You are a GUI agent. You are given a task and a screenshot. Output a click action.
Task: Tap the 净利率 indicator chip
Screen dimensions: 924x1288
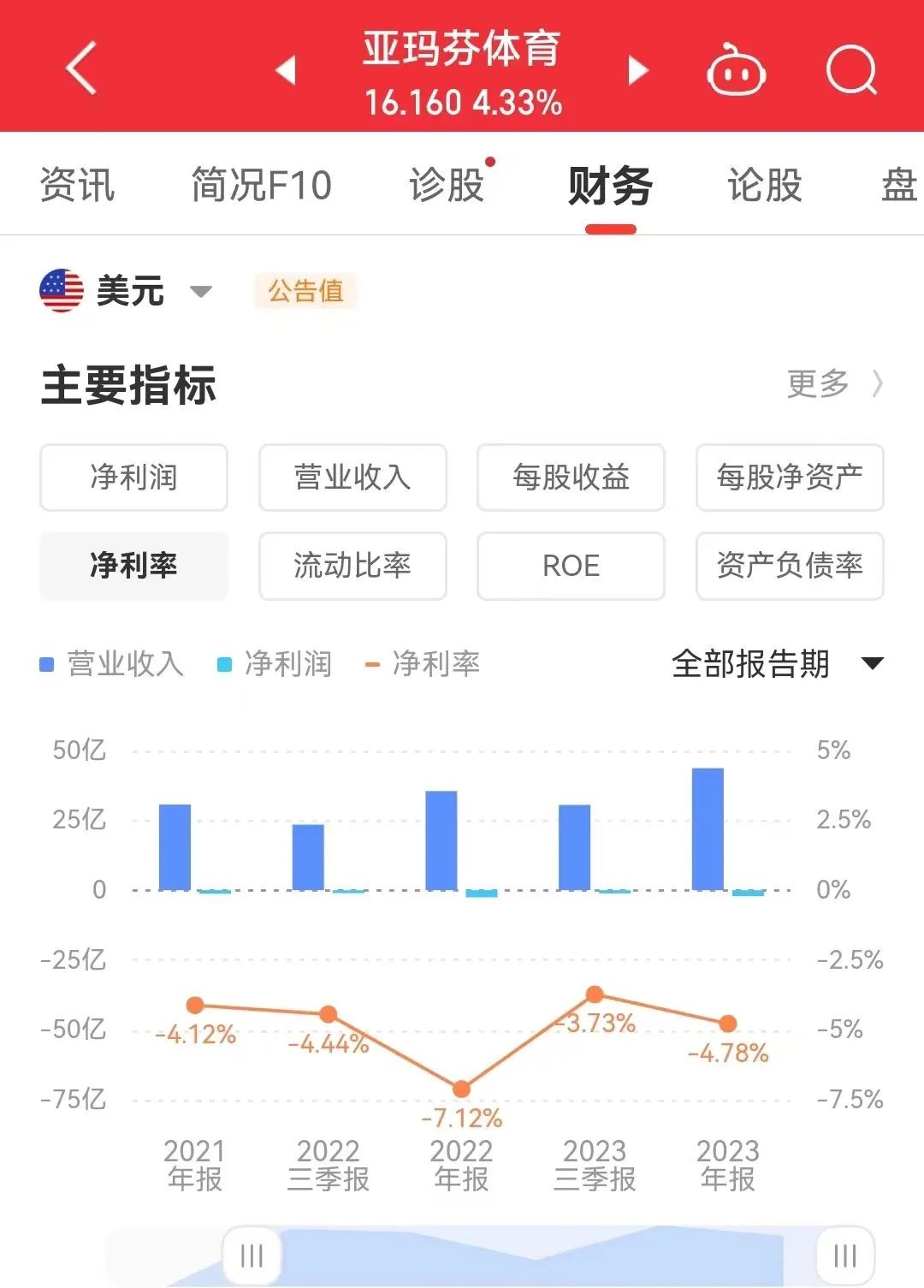[133, 566]
